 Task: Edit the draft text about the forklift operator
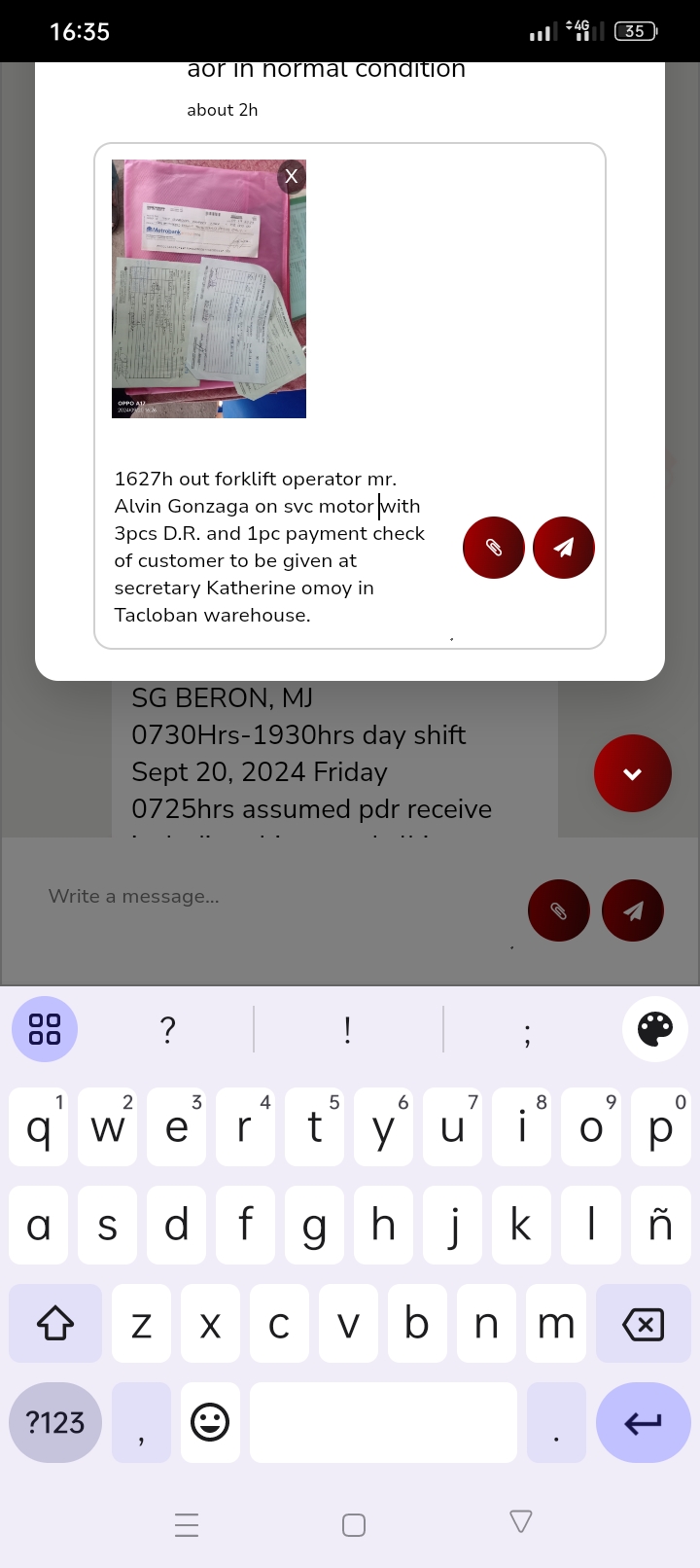pyautogui.click(x=270, y=547)
